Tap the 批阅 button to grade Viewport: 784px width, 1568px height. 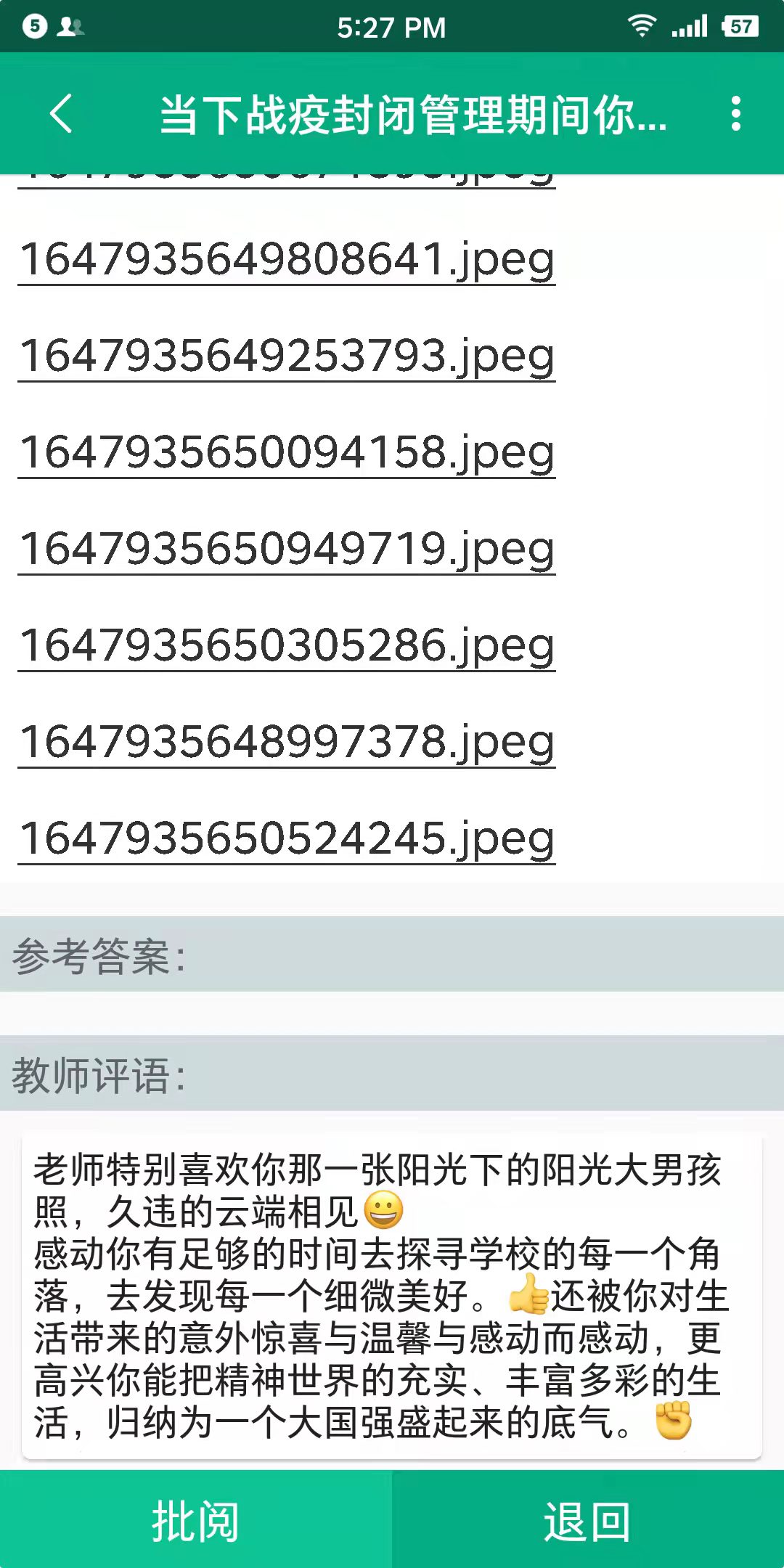pyautogui.click(x=196, y=1521)
